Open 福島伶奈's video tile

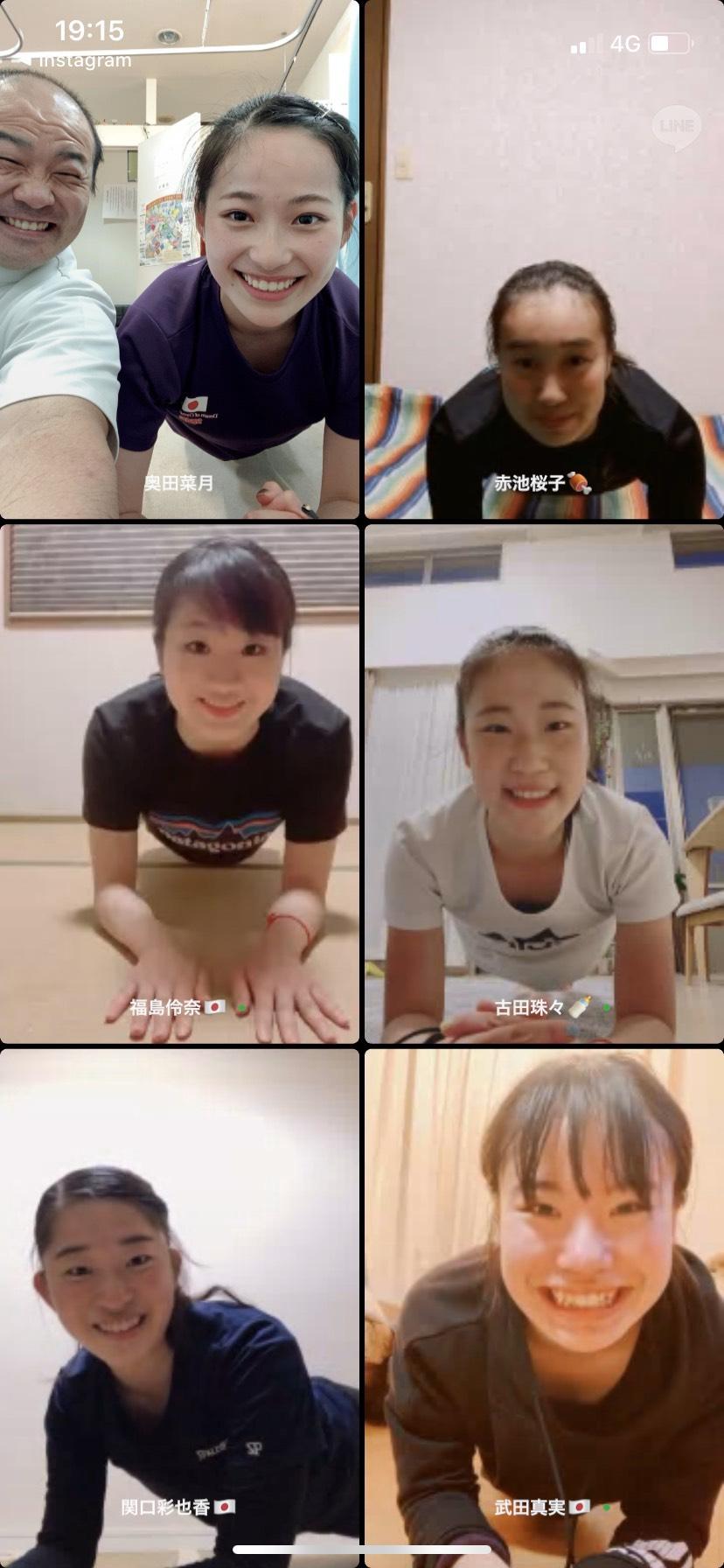179,783
